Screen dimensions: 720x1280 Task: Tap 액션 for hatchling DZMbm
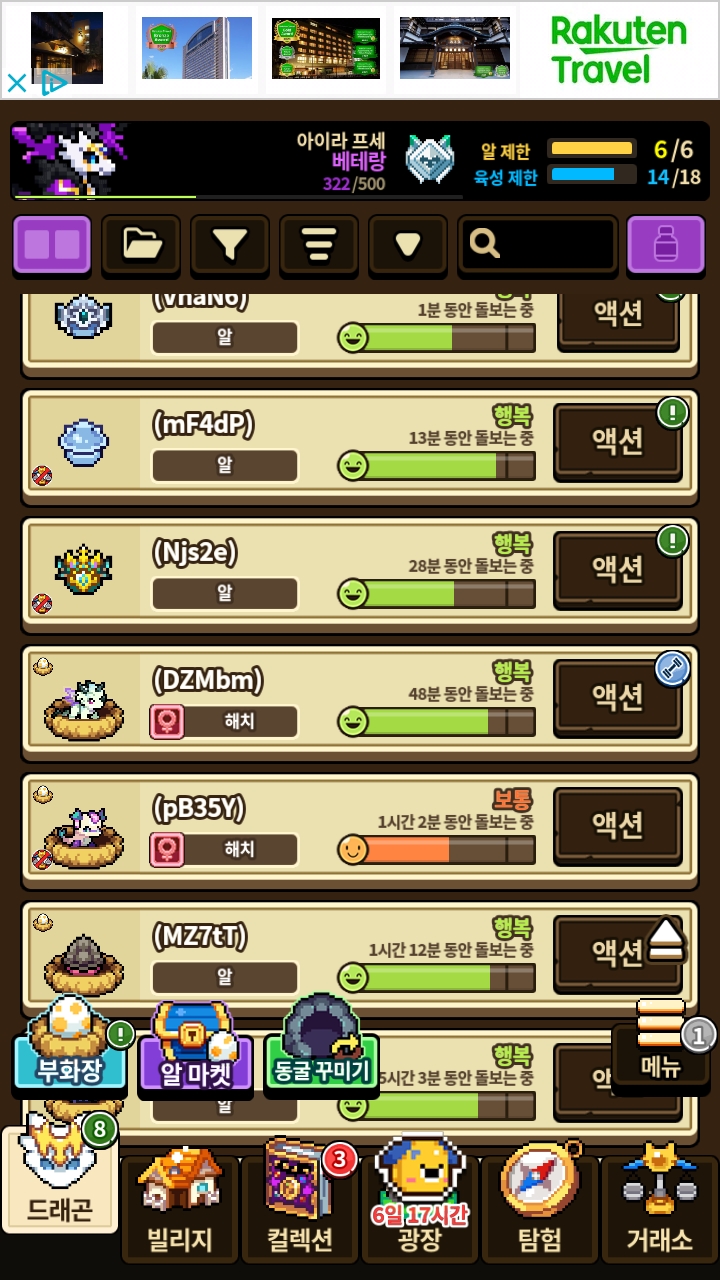[618, 696]
